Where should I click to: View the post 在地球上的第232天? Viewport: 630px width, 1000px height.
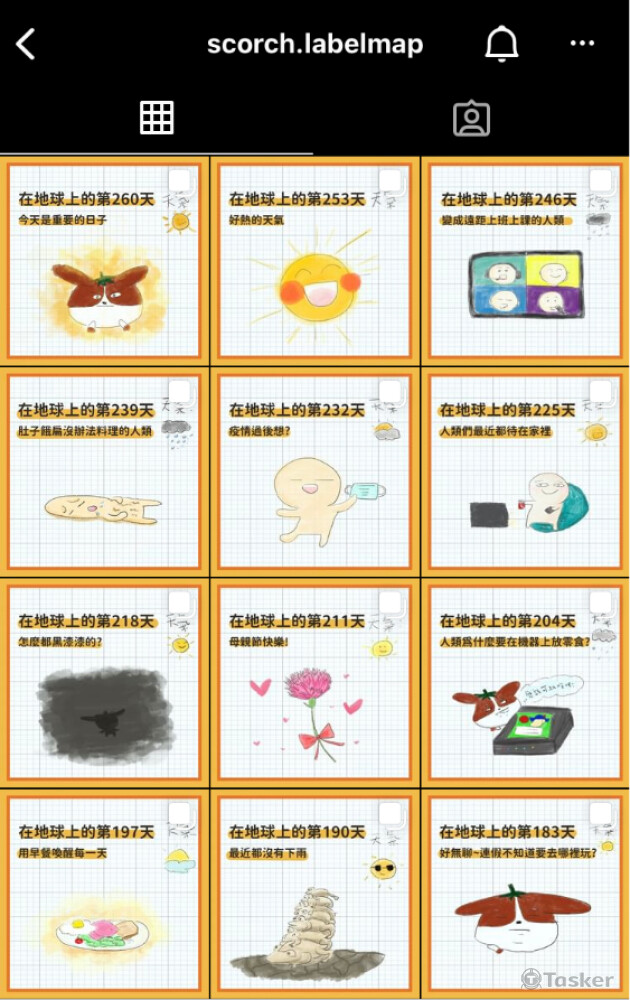(x=315, y=473)
